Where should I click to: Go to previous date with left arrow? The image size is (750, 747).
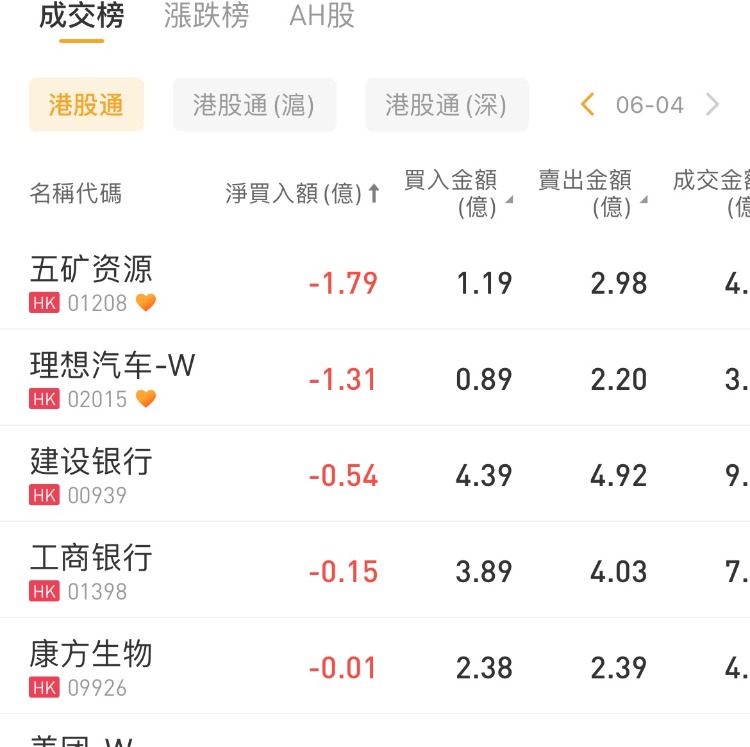pos(588,105)
